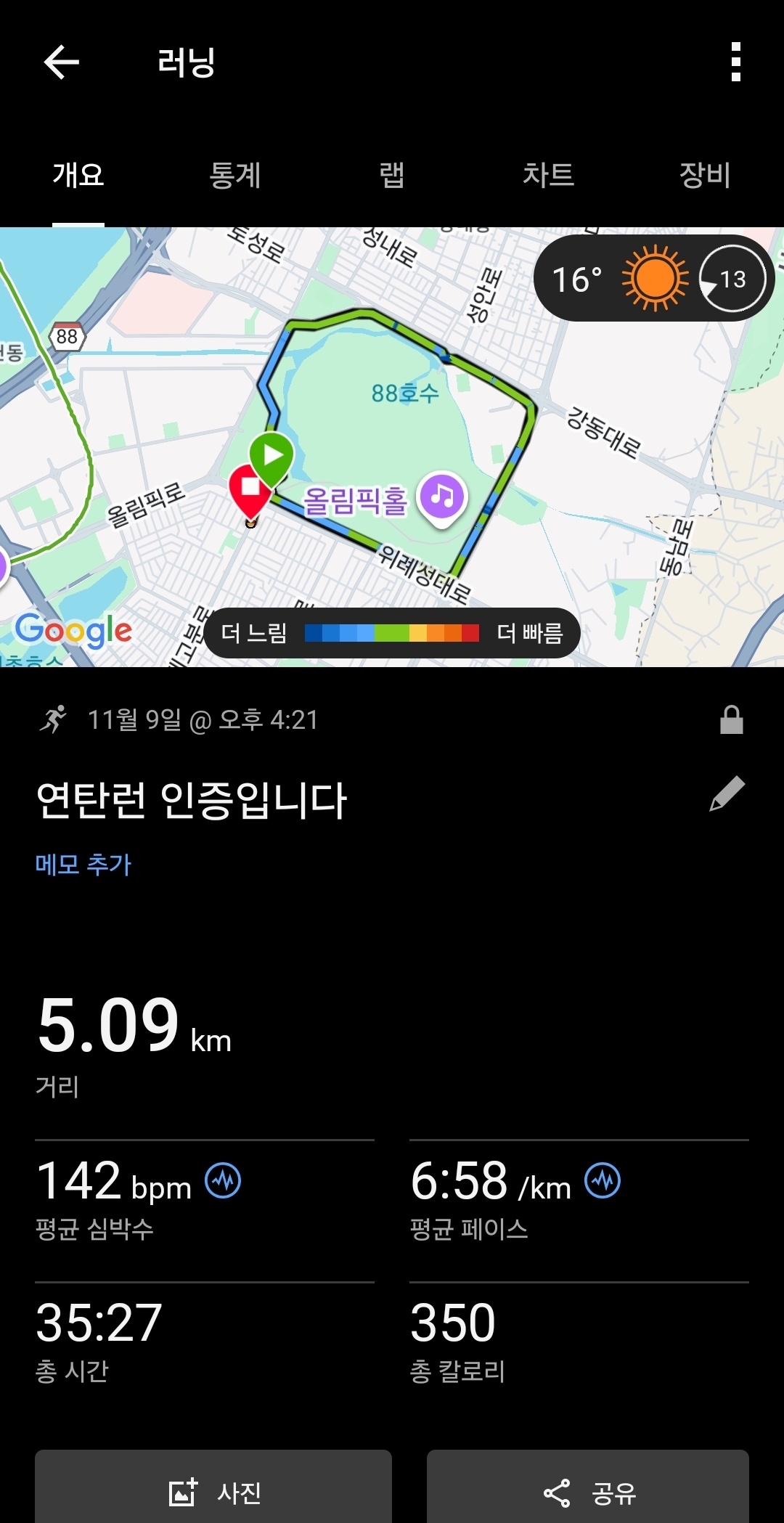Toggle the activity privacy lock icon

(730, 720)
